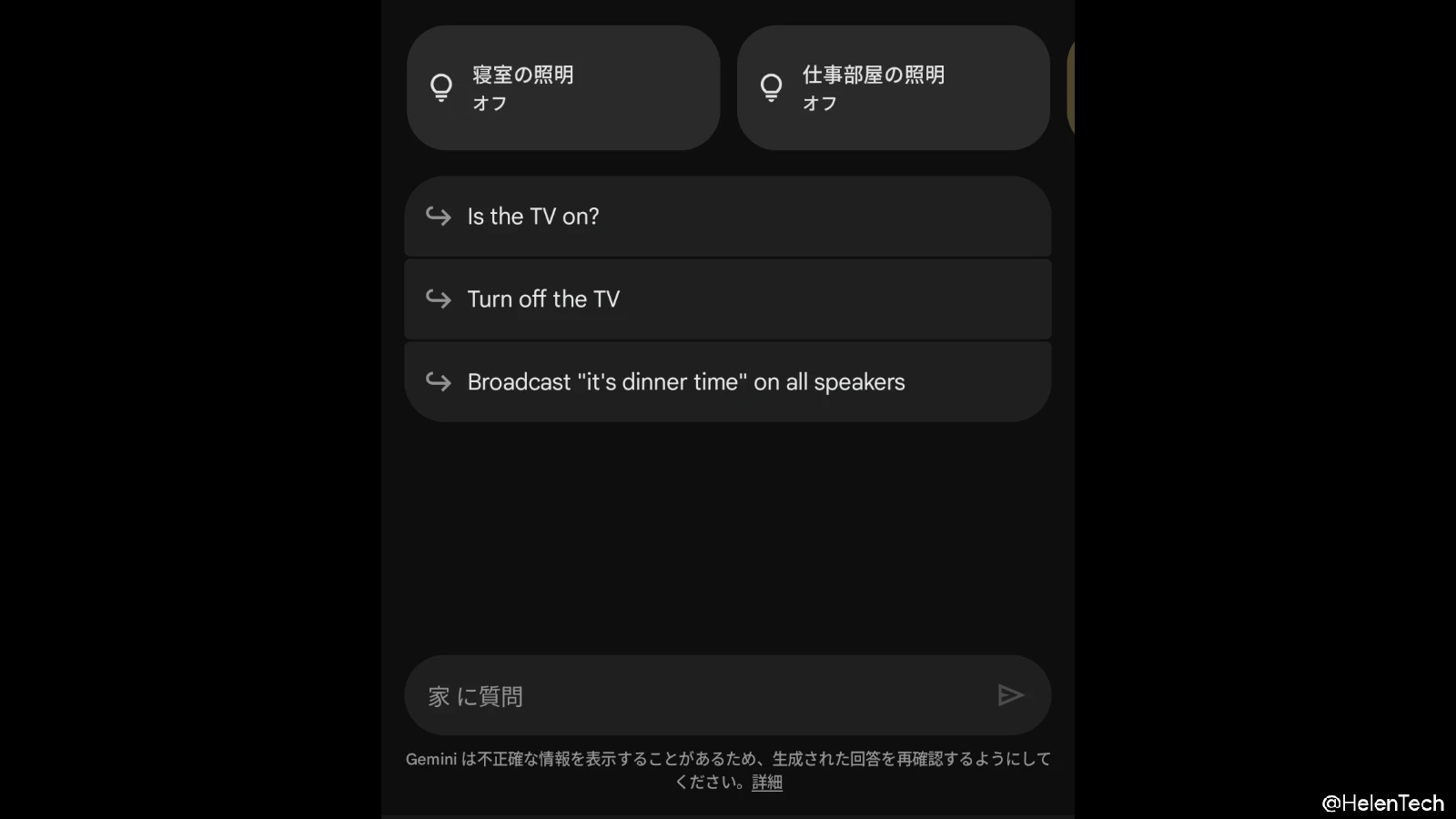Toggle the 仕事部屋の照明 light card

[x=893, y=88]
